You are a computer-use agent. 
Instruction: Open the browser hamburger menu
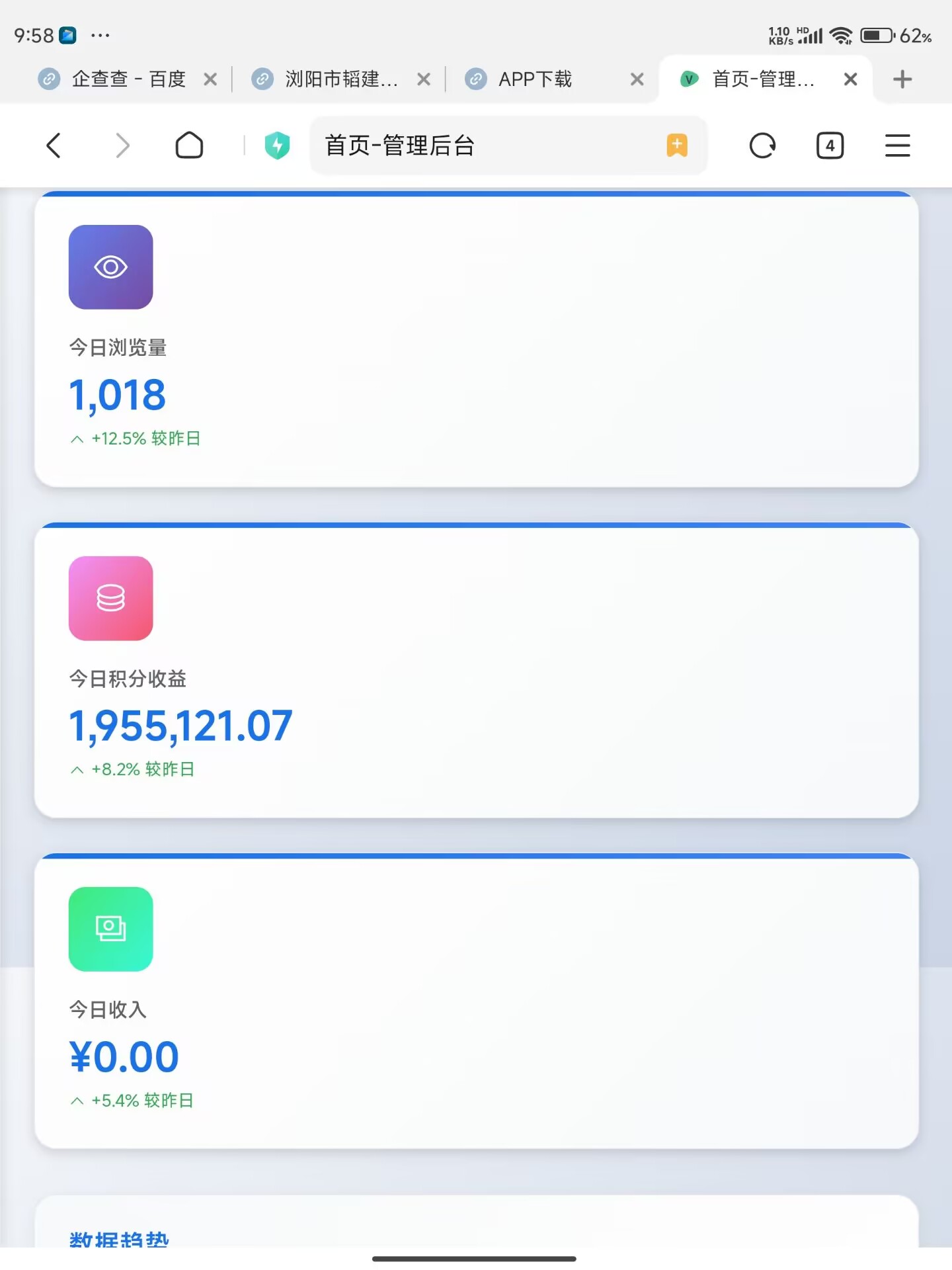897,146
